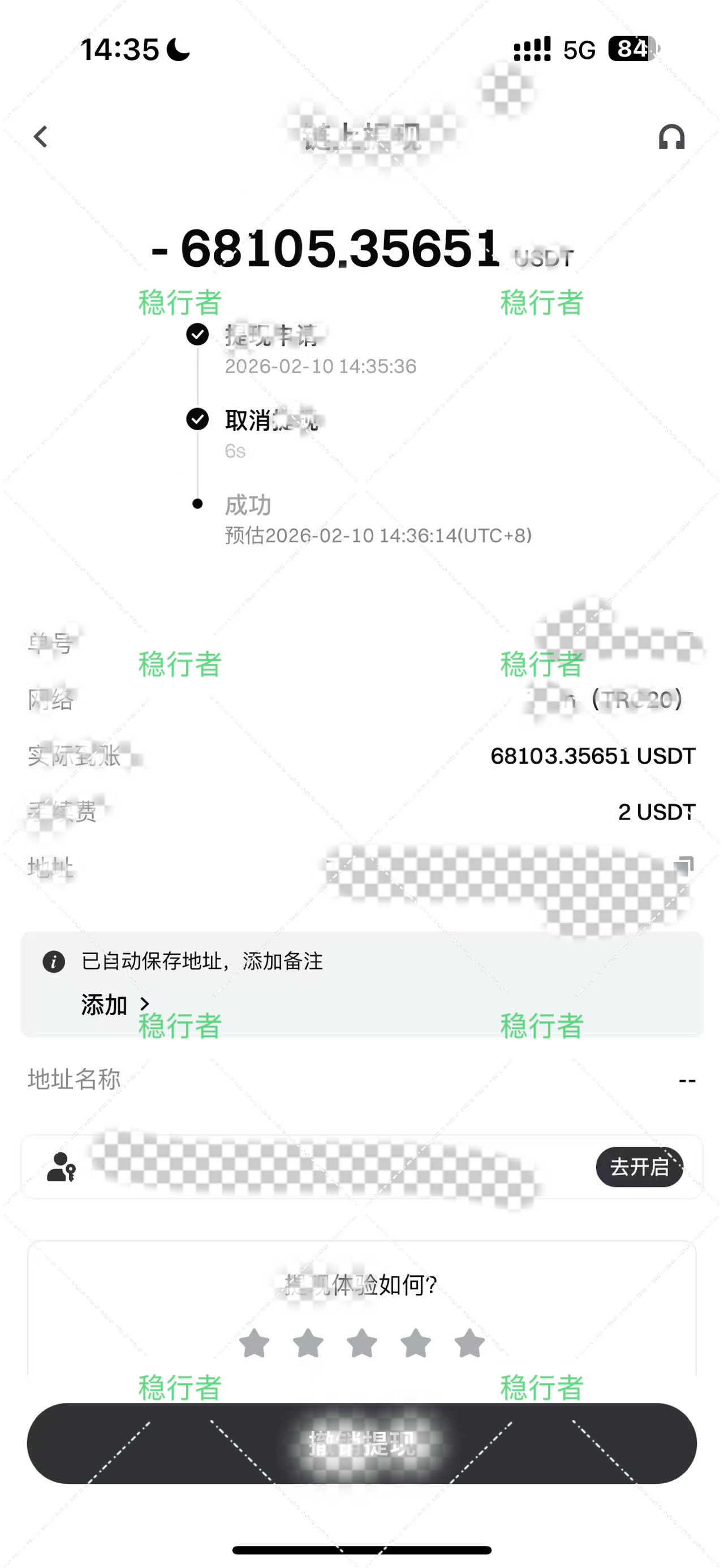
Task: Tap the 撤销提现 button to cancel withdrawal
Action: pyautogui.click(x=361, y=1443)
